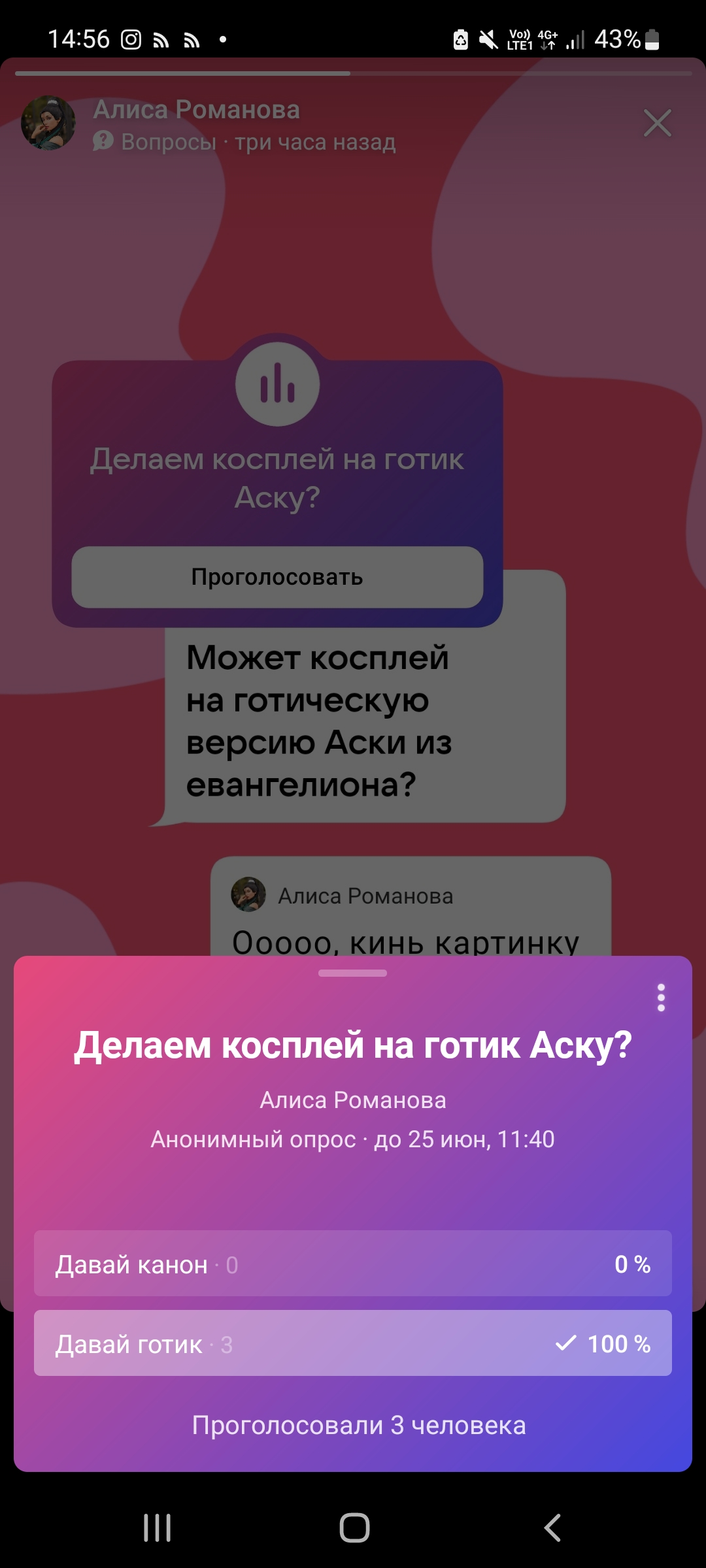Select the "Давай канон" poll option
The width and height of the screenshot is (706, 1568).
(353, 1264)
